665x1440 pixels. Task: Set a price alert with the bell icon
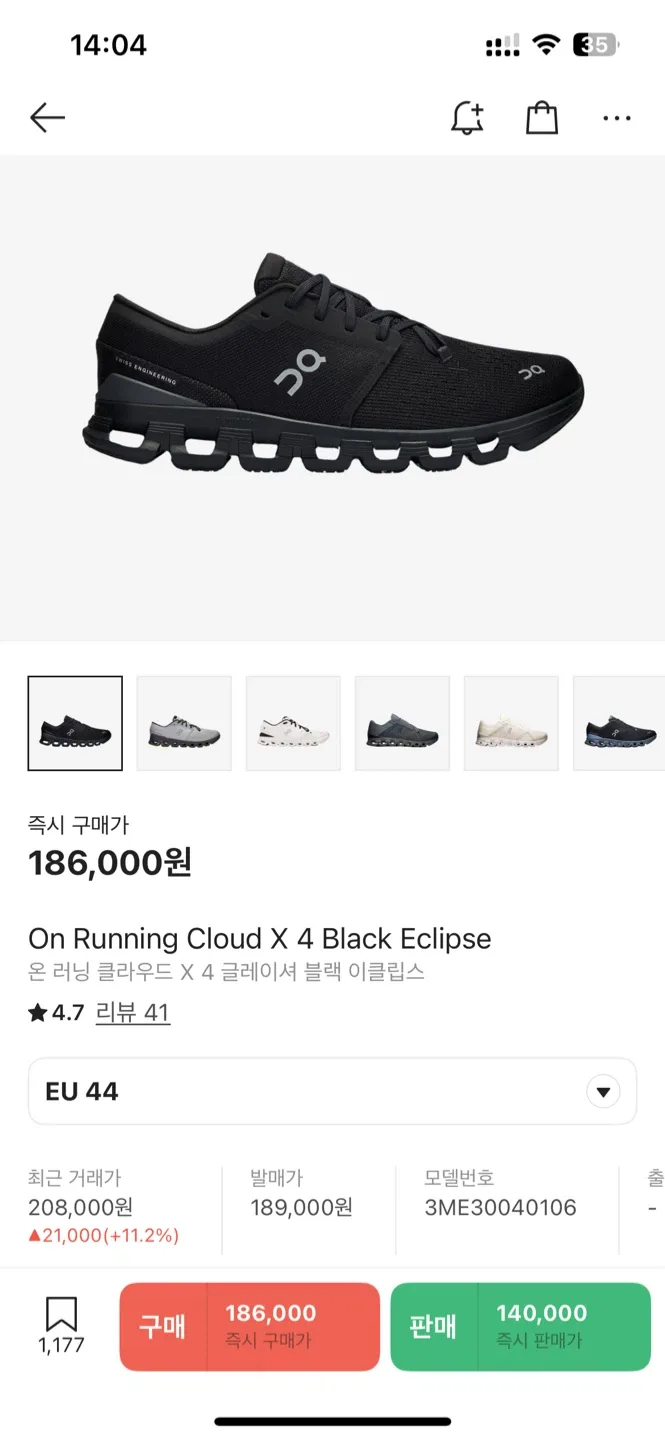[x=467, y=118]
